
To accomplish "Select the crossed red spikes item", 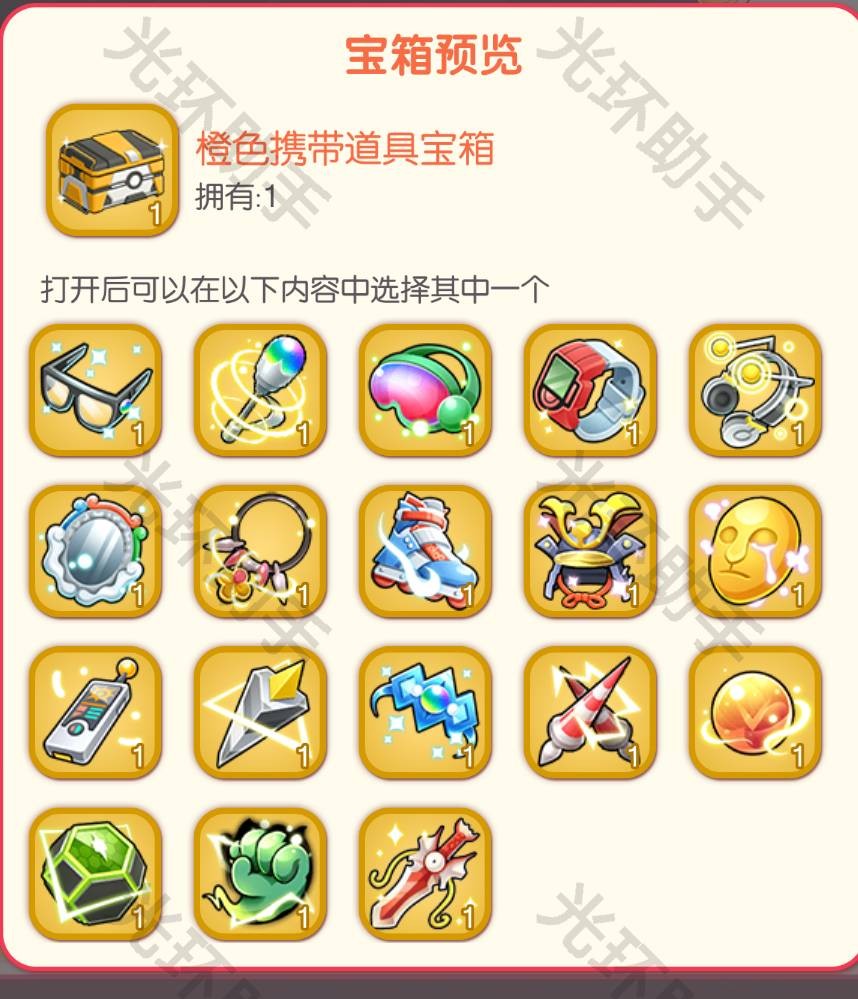I will point(590,712).
